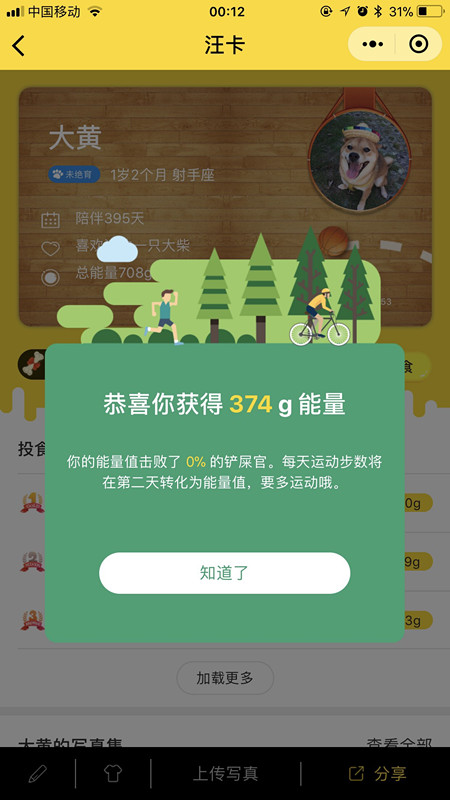
Task: Share the card via 分享
Action: [x=378, y=773]
